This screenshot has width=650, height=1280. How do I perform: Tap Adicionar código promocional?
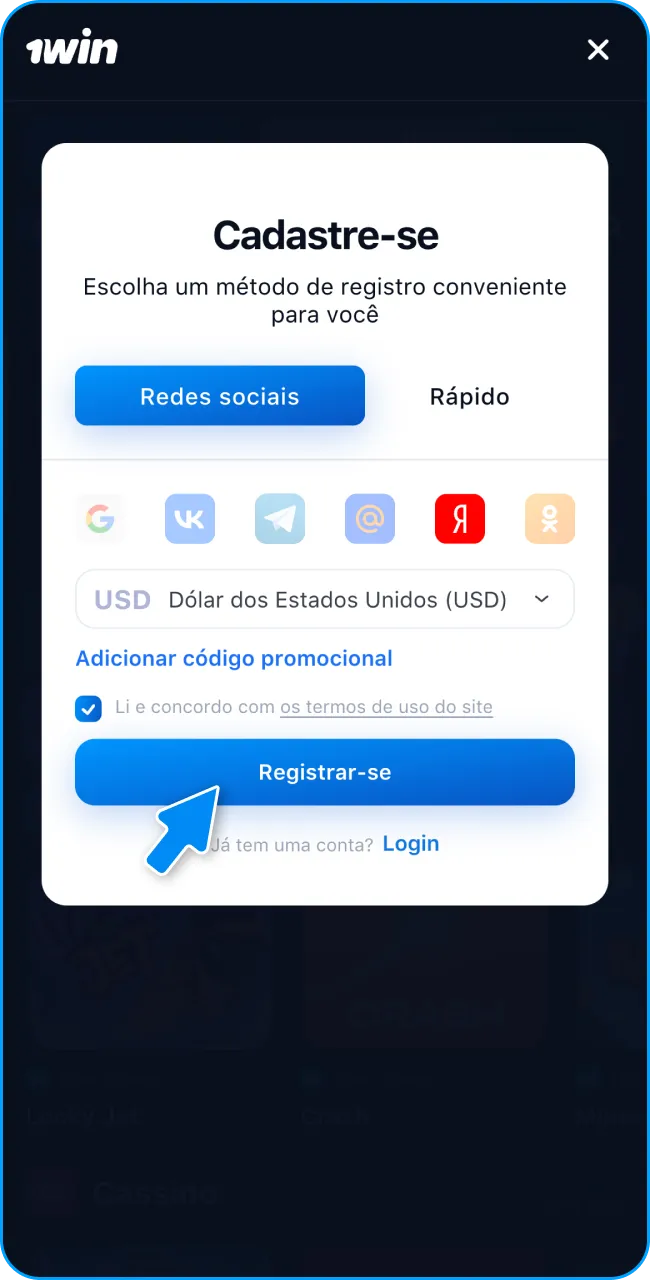(234, 658)
